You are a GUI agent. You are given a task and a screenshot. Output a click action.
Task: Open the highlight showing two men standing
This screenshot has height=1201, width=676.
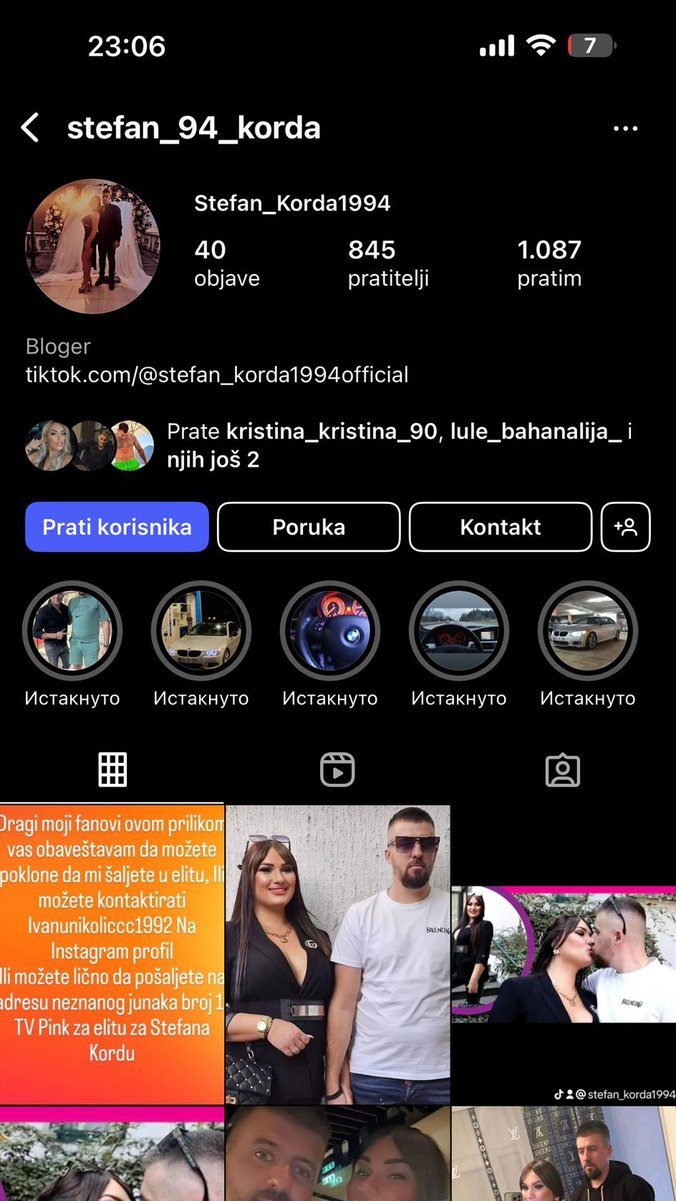(x=72, y=631)
